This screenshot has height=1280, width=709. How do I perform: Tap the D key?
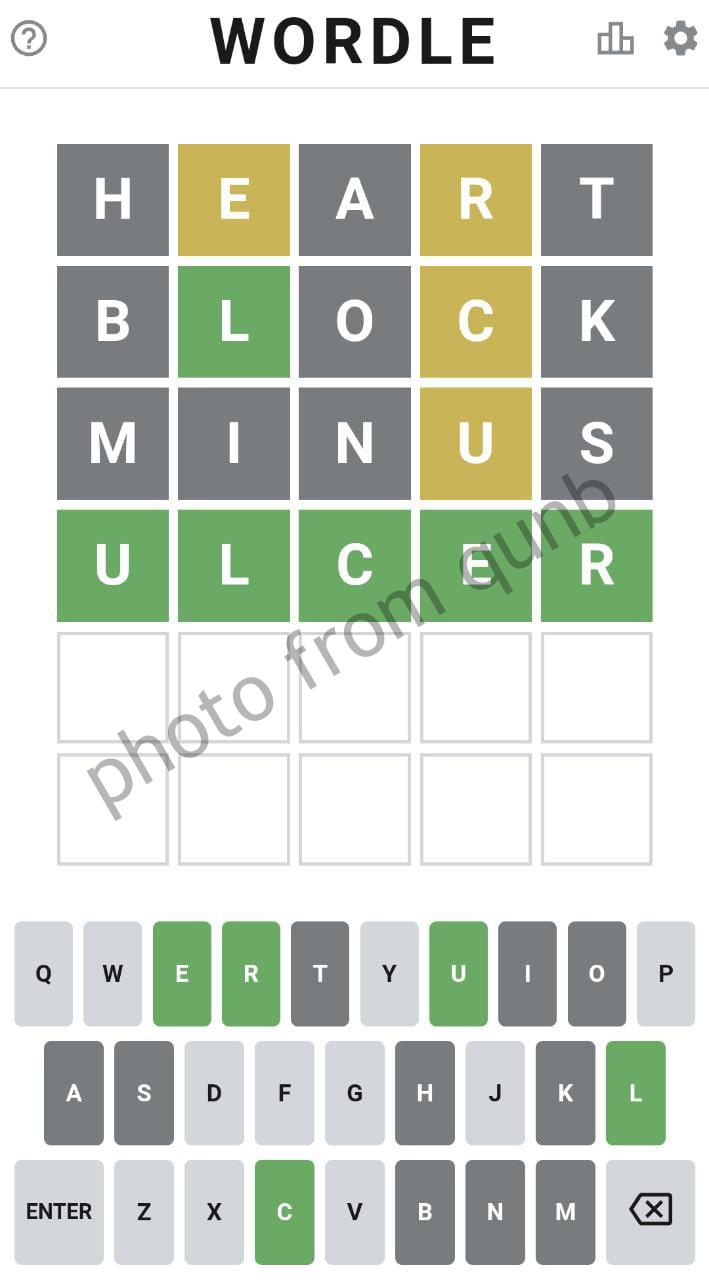[214, 1093]
